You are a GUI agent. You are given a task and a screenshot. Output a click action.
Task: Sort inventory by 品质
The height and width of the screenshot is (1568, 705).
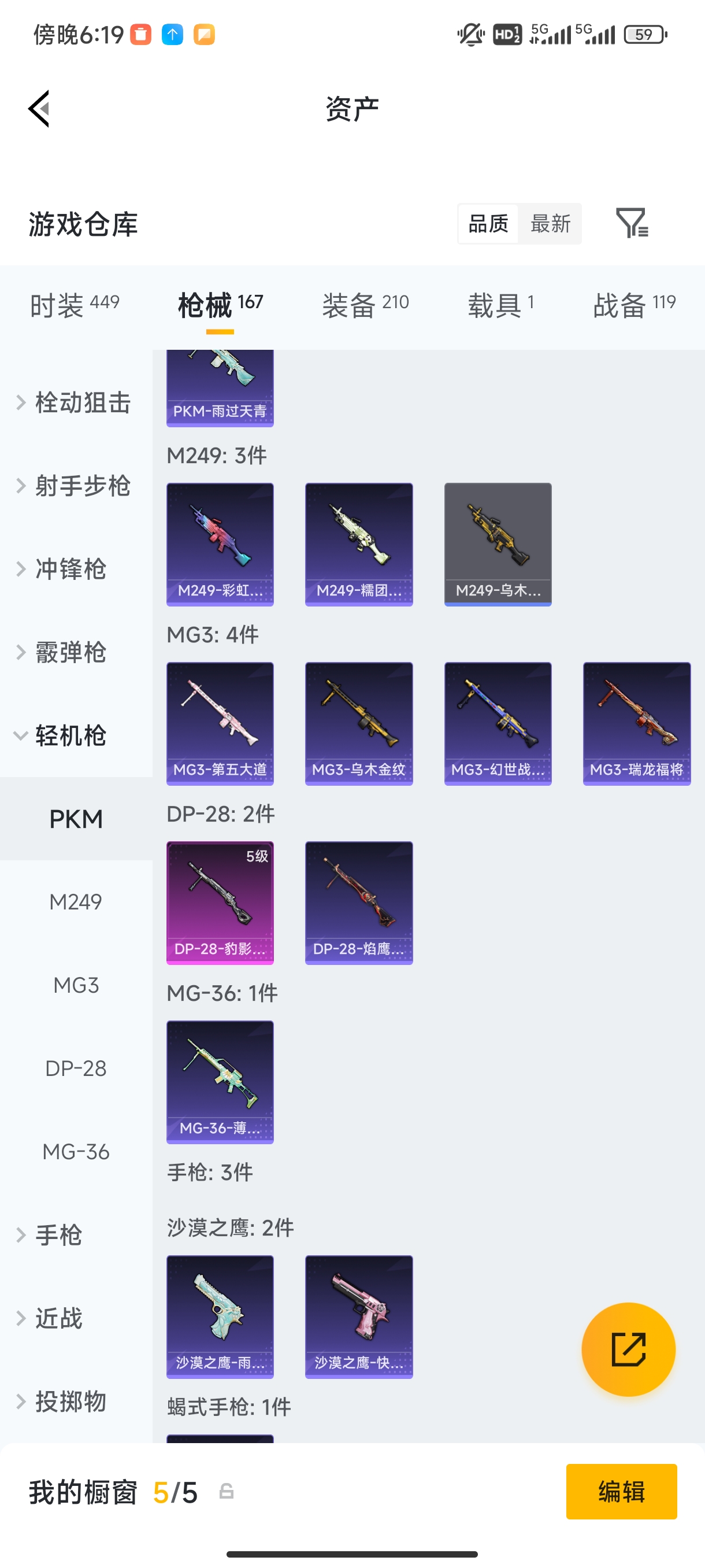pos(487,223)
